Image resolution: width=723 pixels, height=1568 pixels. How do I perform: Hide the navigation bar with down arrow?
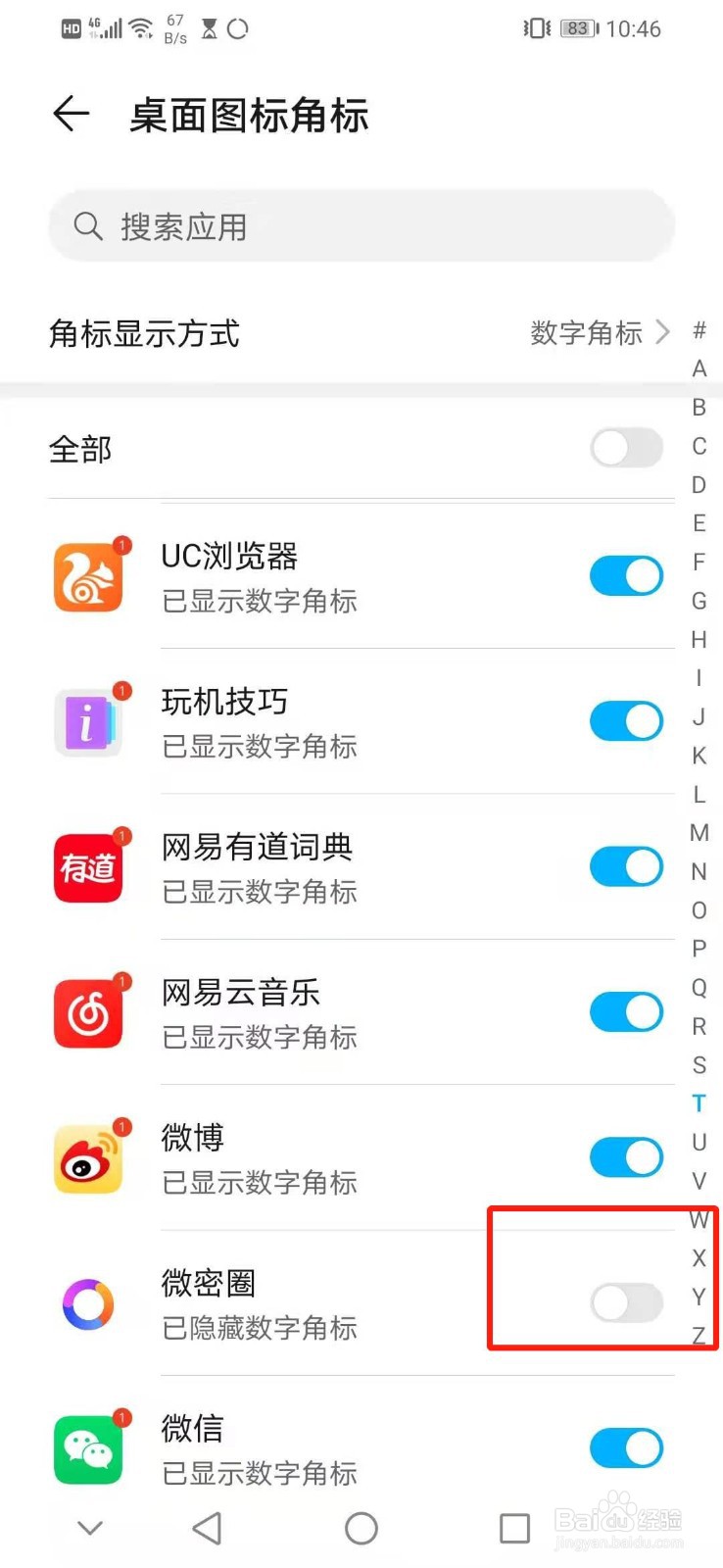tap(90, 1528)
